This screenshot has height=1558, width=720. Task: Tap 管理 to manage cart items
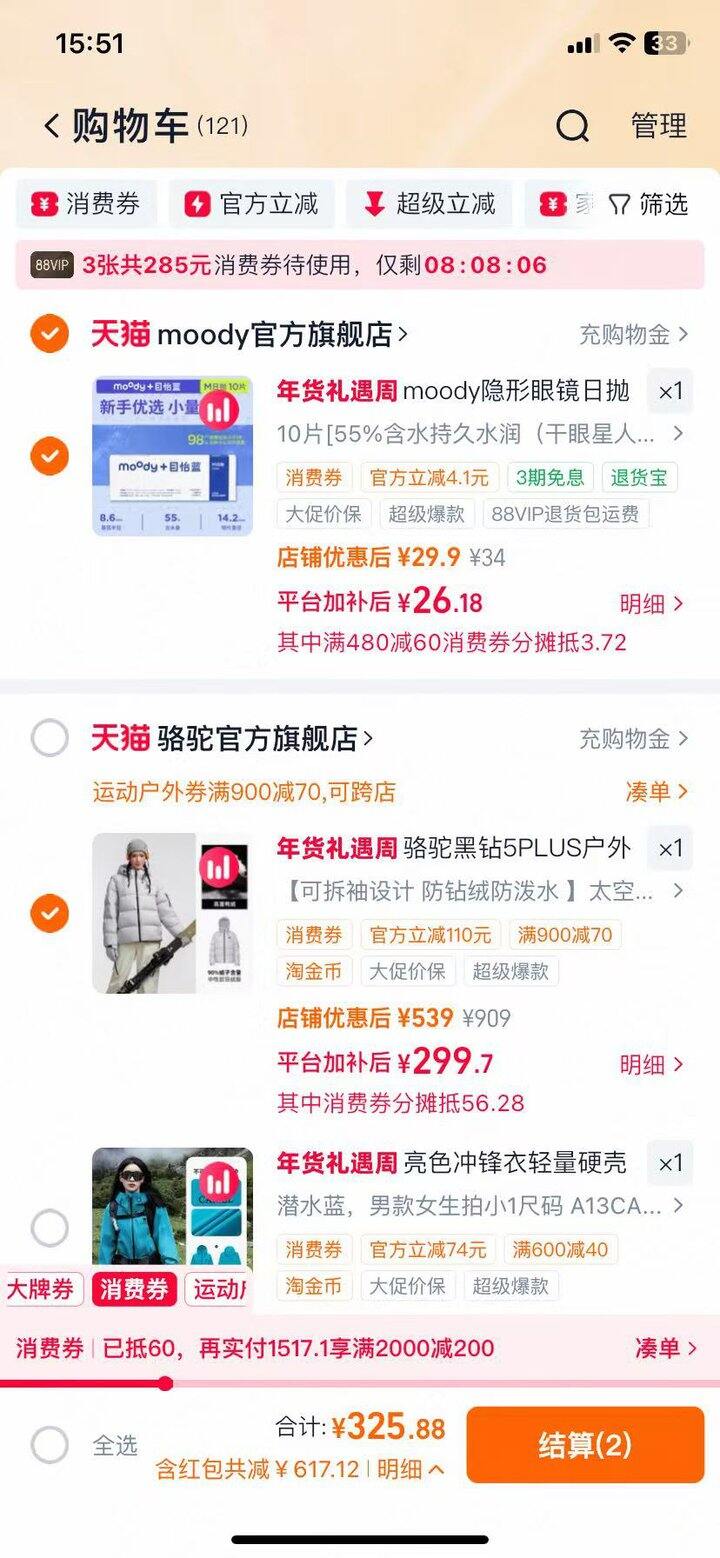click(658, 127)
